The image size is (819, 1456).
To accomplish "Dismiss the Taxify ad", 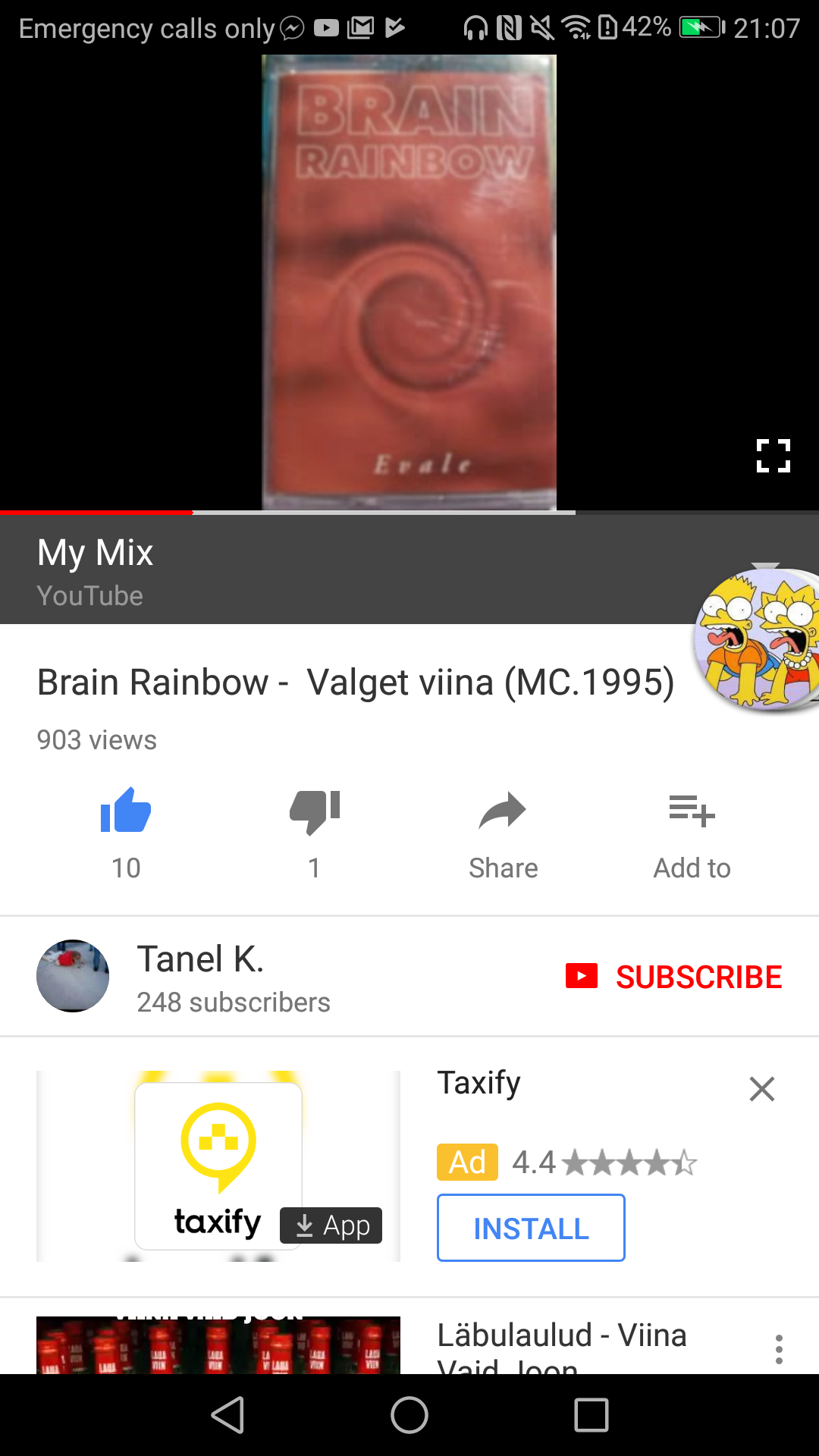I will [x=761, y=1089].
